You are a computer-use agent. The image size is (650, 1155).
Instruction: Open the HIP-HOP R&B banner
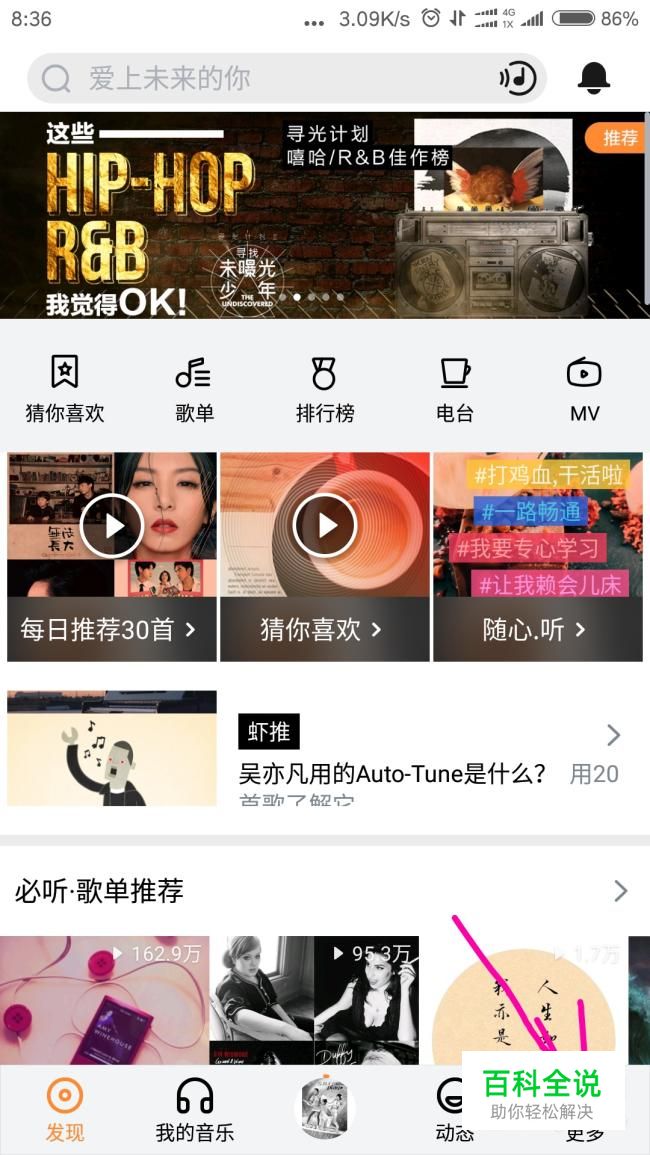(x=324, y=215)
